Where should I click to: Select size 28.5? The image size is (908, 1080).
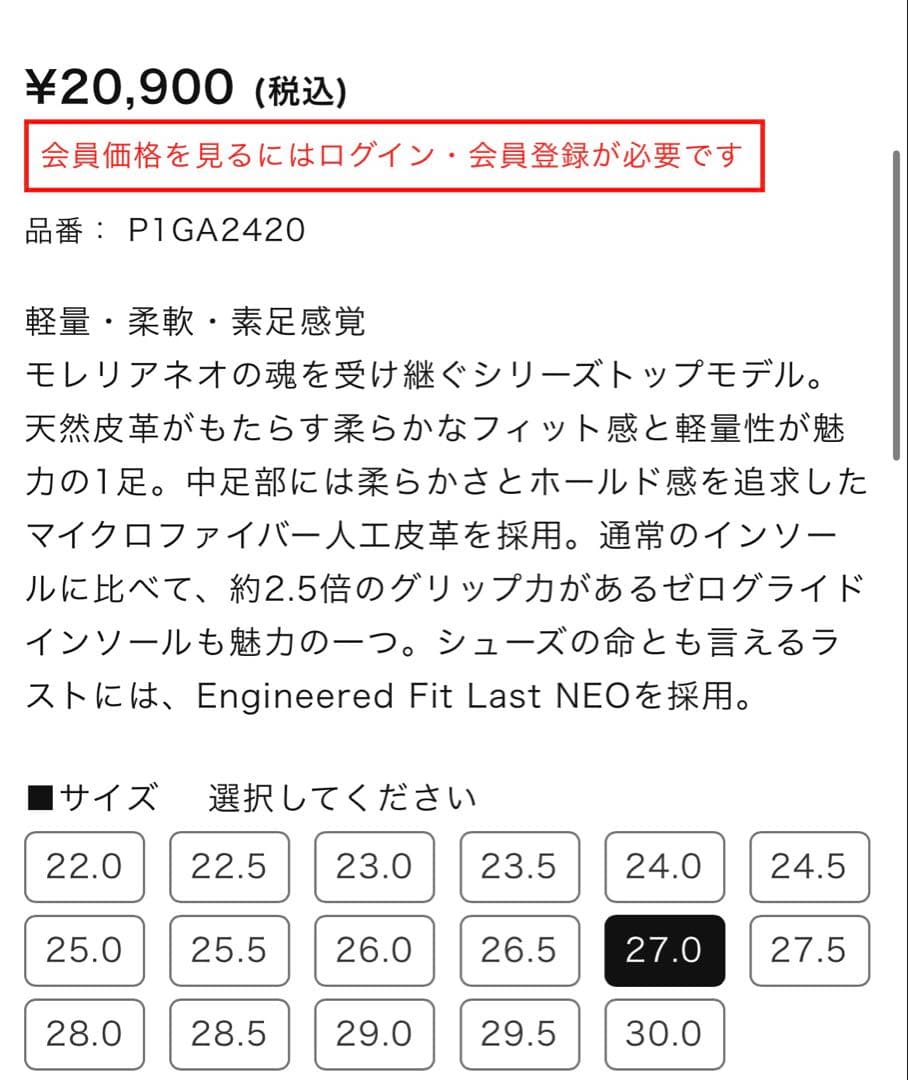pos(229,1034)
